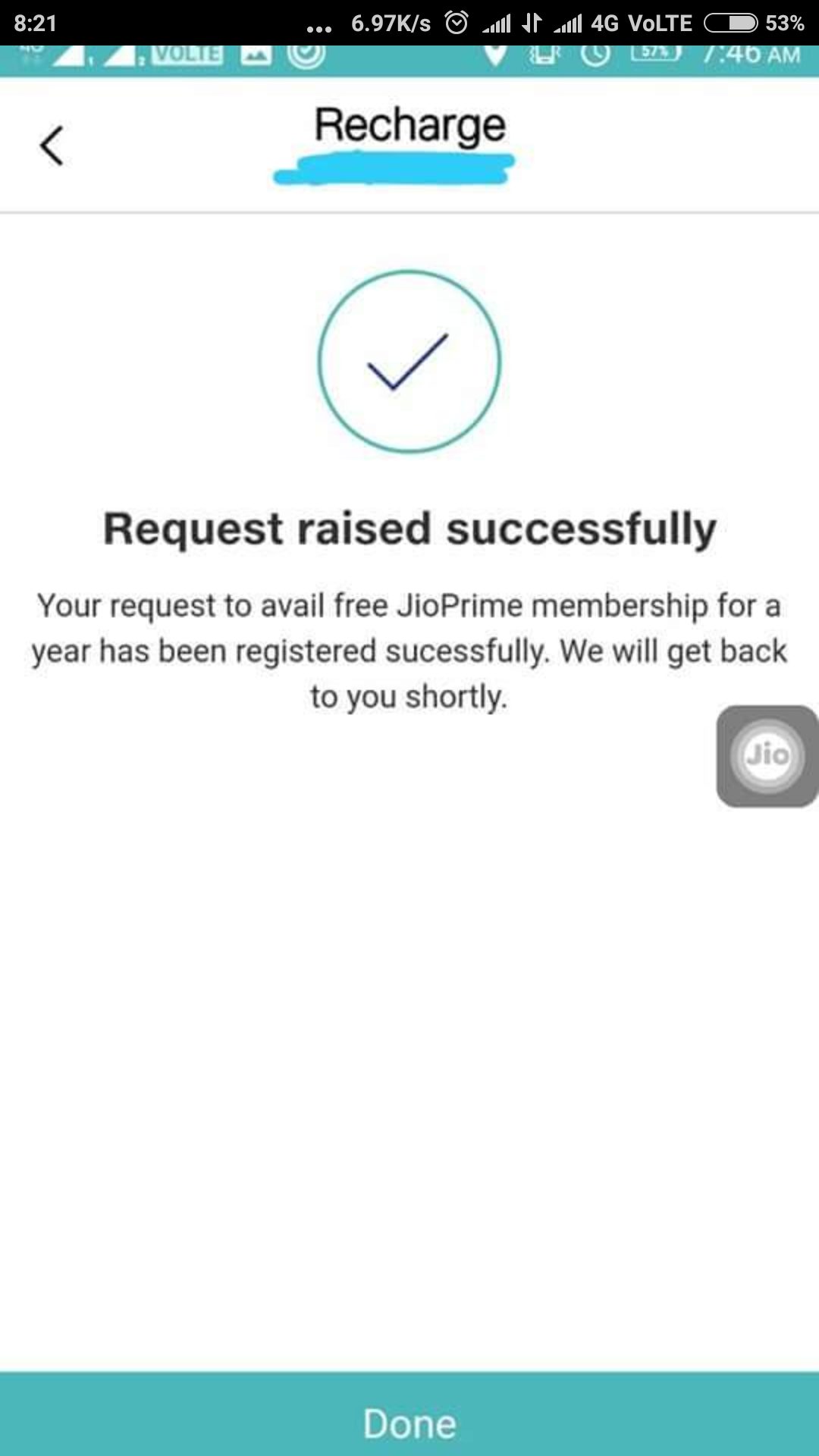Screen dimensions: 819x1456
Task: Open the floating Jio bubble
Action: coord(767,756)
